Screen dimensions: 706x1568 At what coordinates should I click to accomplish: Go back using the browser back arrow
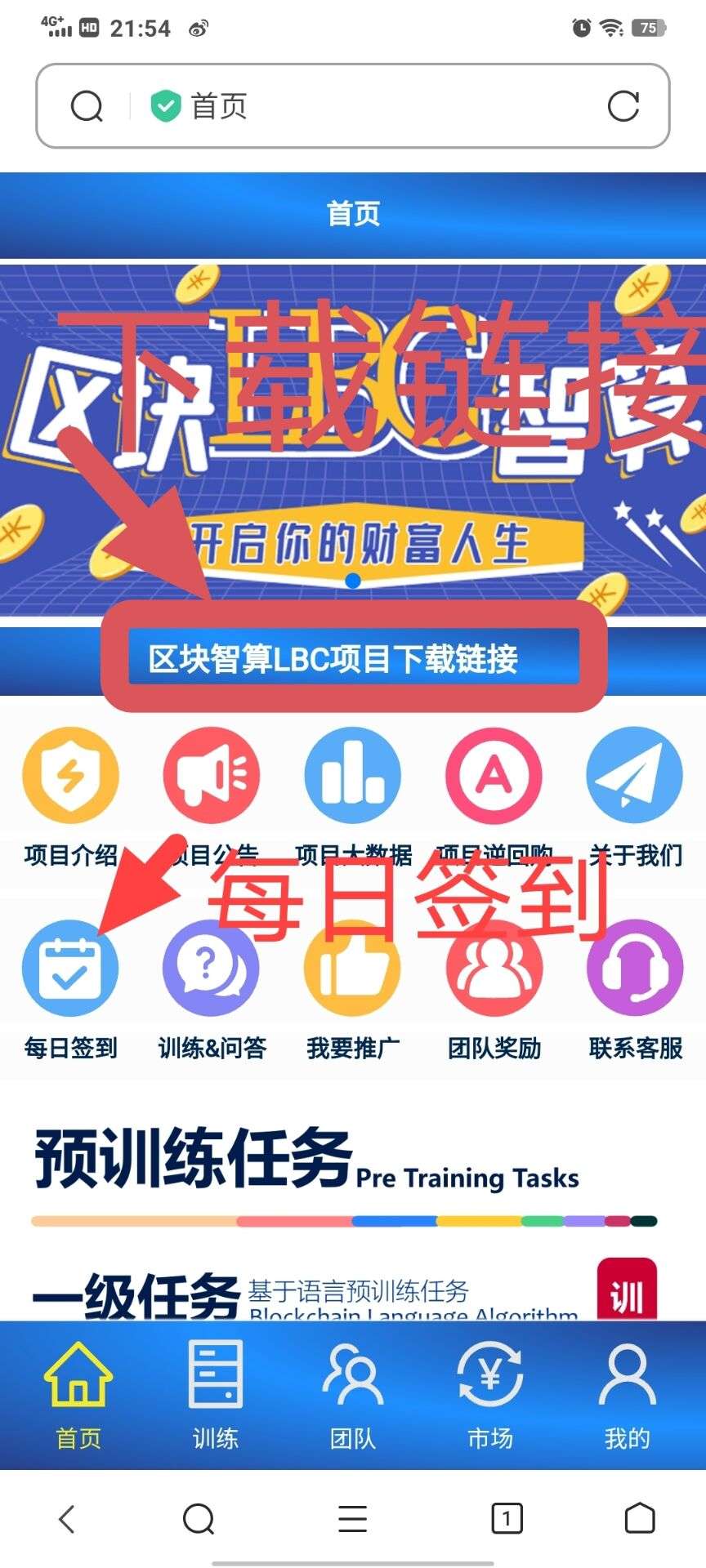(x=67, y=1519)
